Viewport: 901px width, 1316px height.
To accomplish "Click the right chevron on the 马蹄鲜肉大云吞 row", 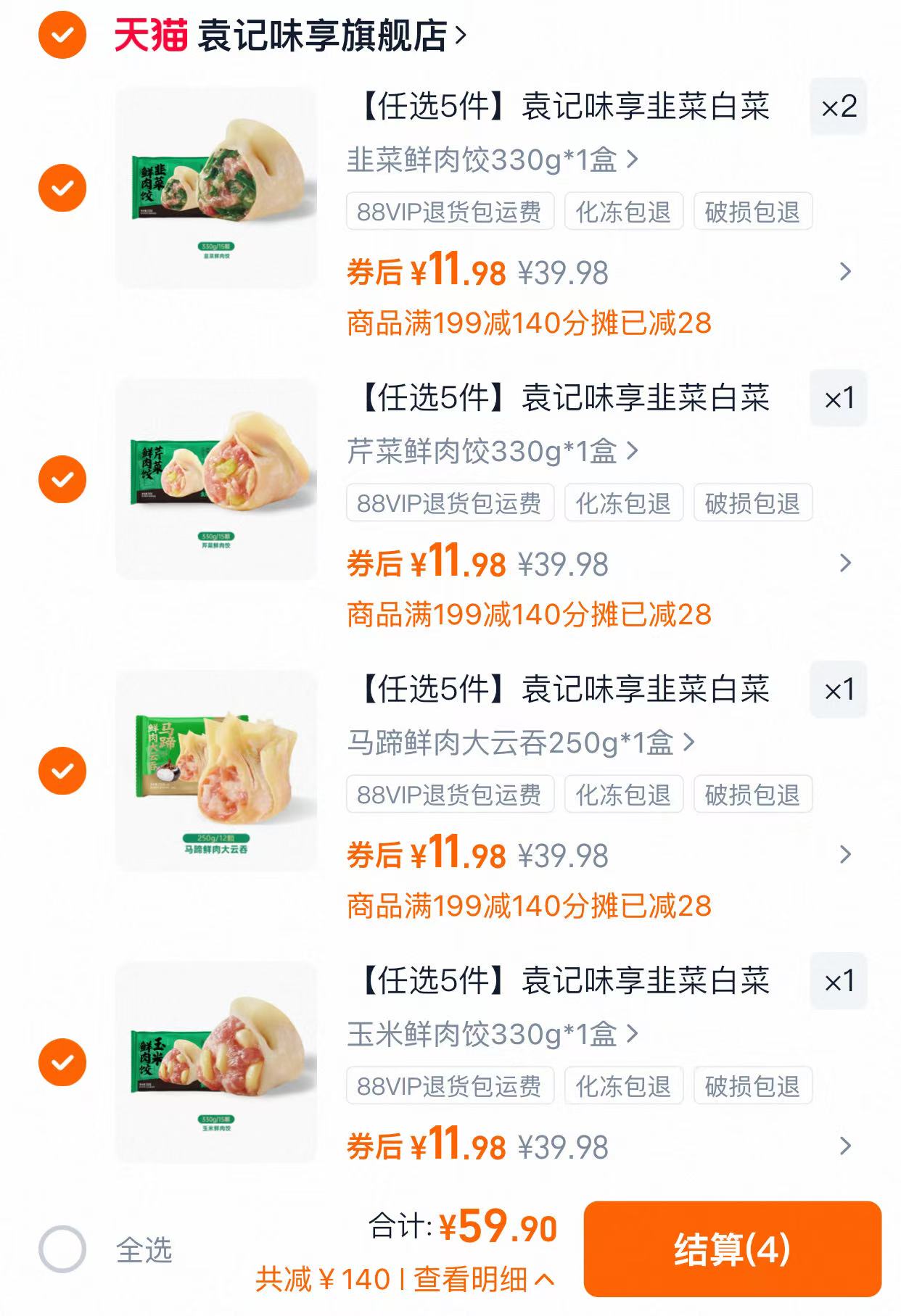I will (844, 854).
